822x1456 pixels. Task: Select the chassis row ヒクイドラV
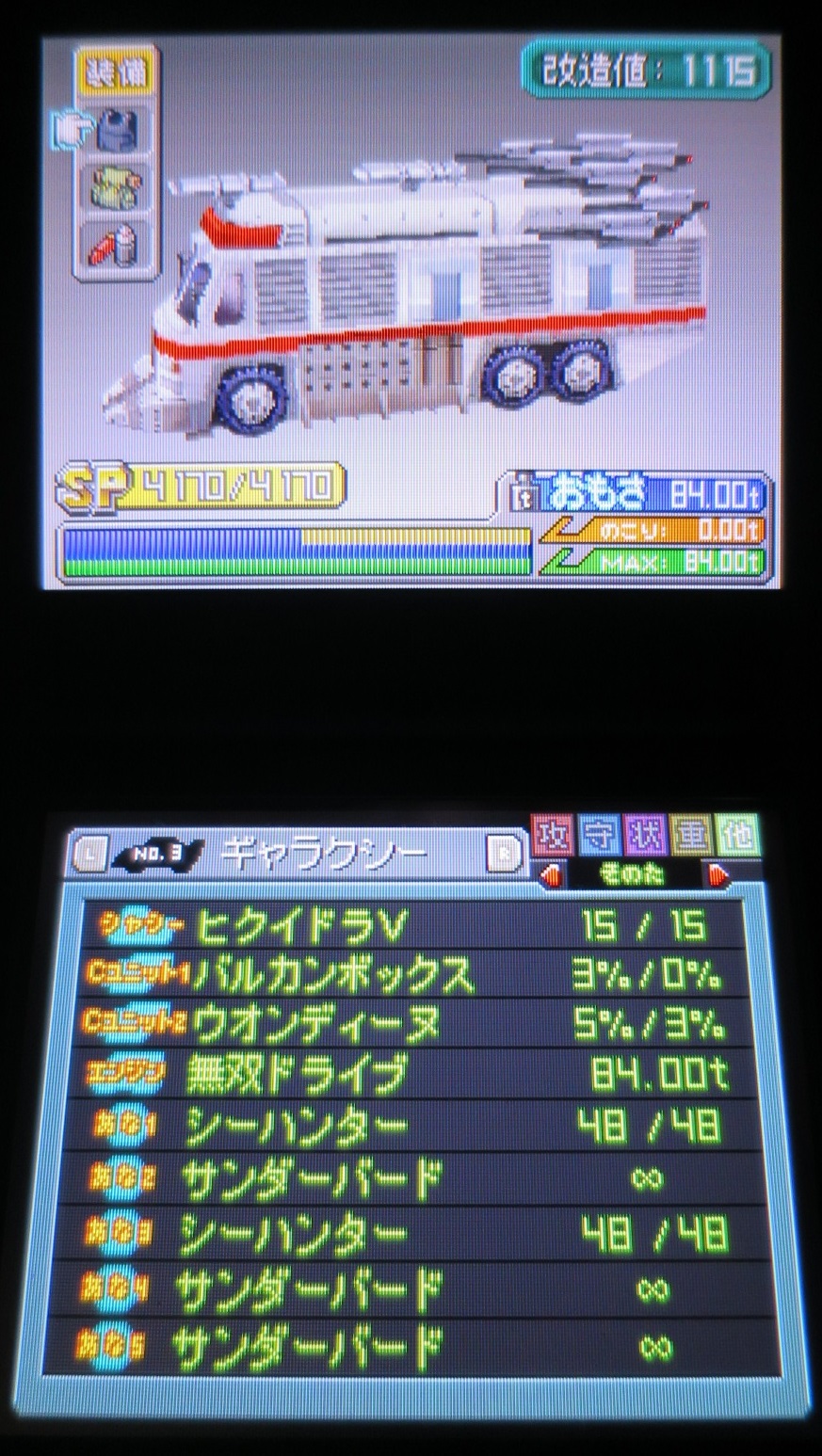(414, 926)
